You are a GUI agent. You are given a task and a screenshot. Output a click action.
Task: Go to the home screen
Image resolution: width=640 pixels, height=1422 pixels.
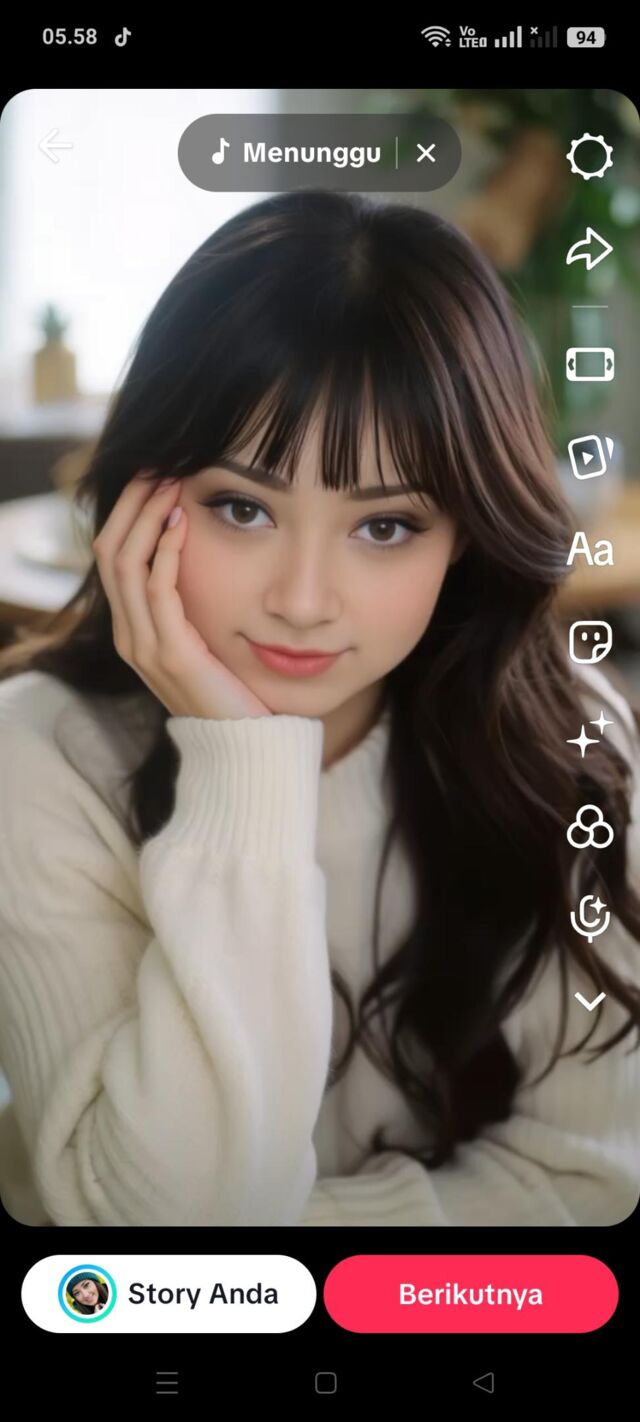(x=325, y=1382)
